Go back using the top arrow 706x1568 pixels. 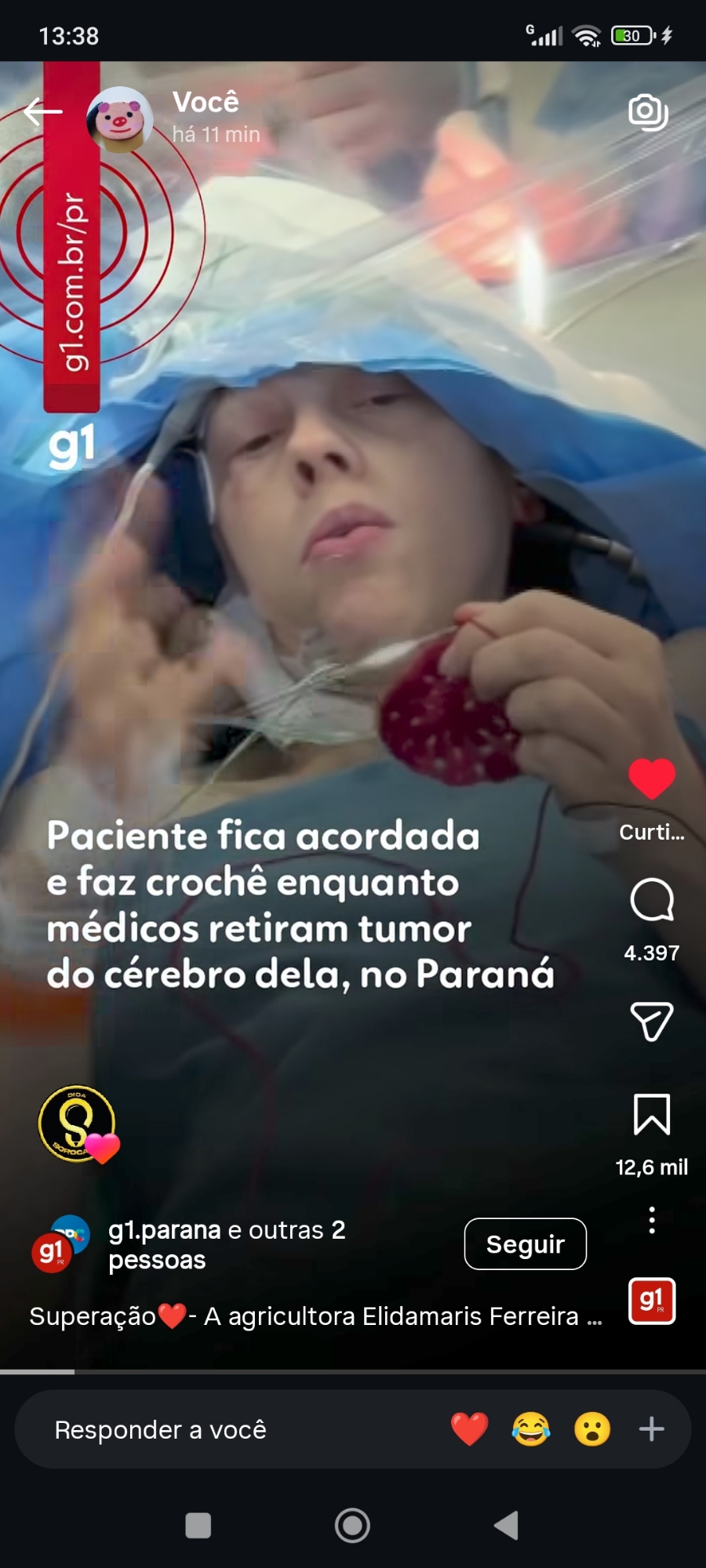coord(43,112)
